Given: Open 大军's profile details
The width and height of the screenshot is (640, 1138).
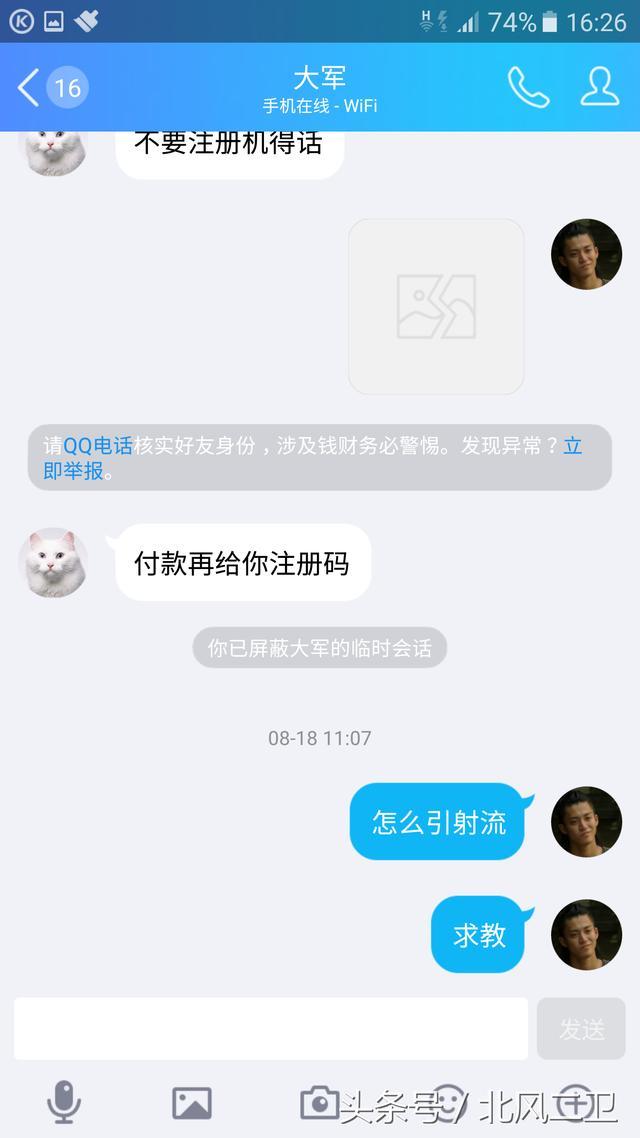Looking at the screenshot, I should [599, 88].
